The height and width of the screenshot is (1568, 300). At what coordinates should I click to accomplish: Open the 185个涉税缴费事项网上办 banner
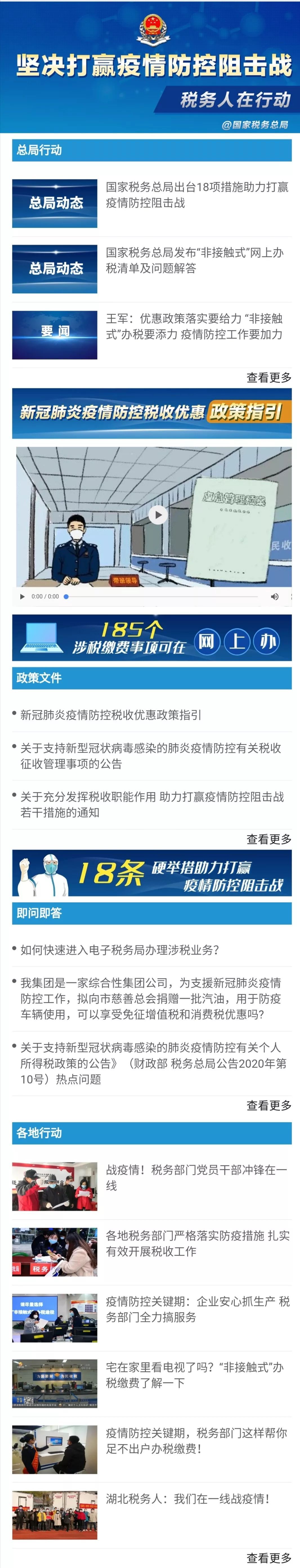[x=152, y=638]
